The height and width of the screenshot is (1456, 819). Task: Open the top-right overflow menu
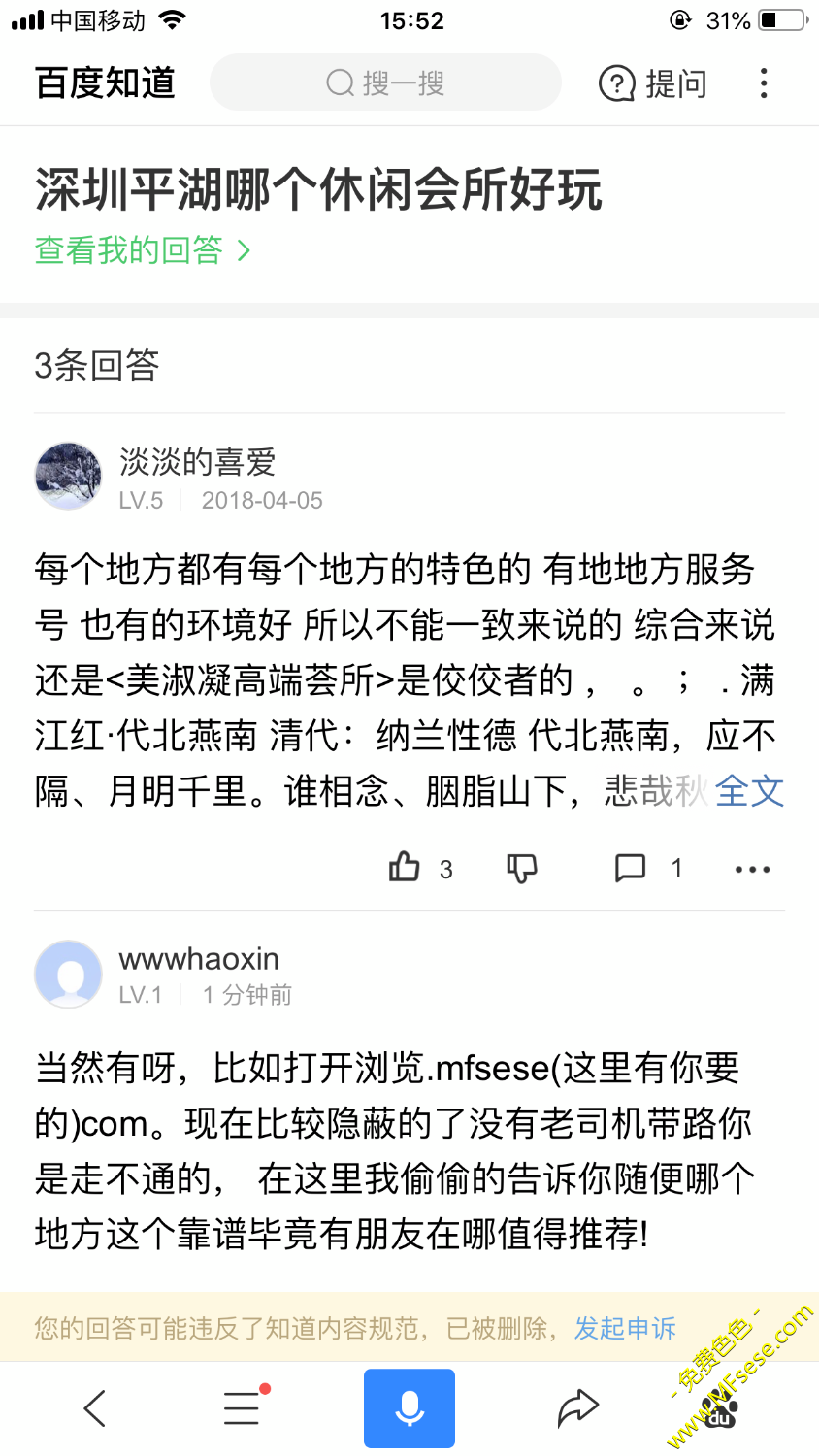coord(764,83)
